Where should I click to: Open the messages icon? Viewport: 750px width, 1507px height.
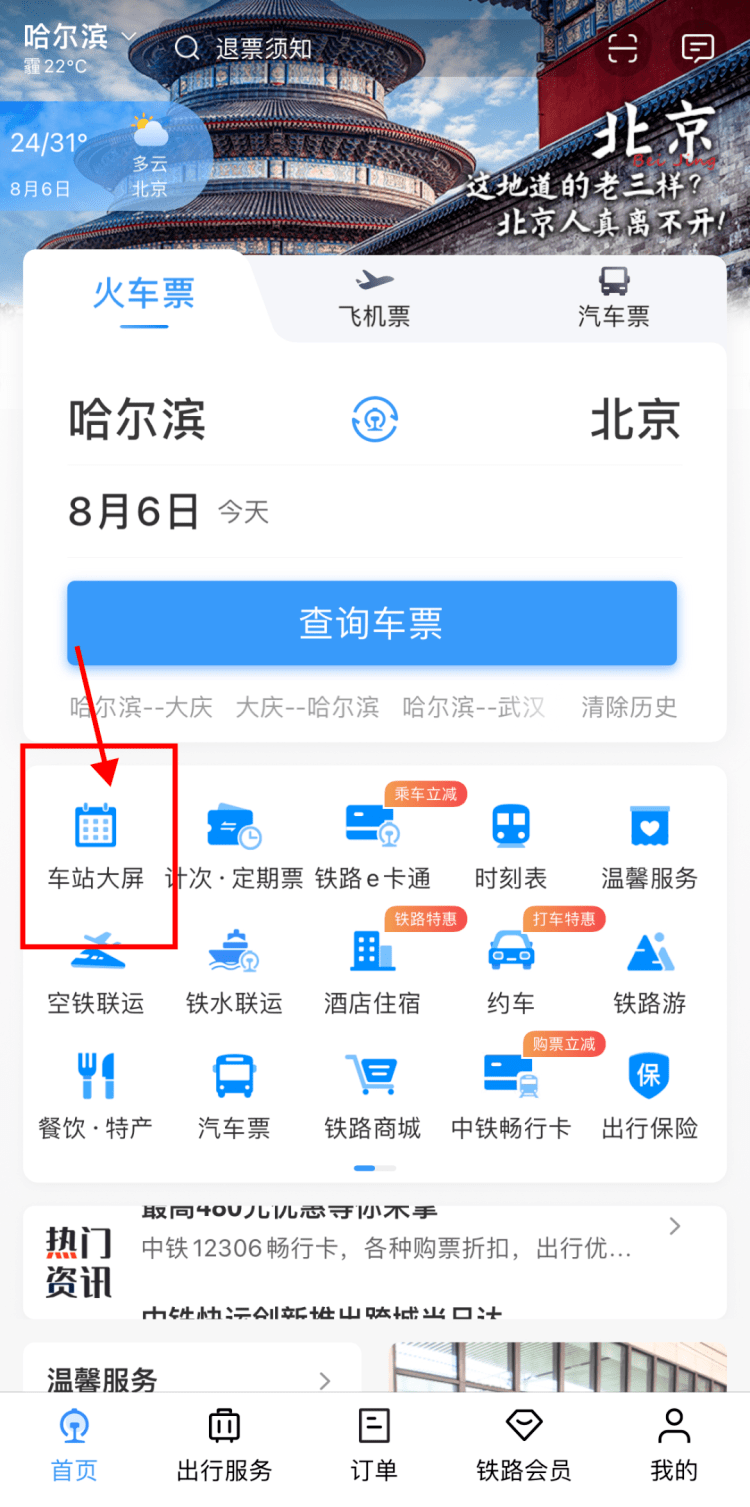pos(697,48)
